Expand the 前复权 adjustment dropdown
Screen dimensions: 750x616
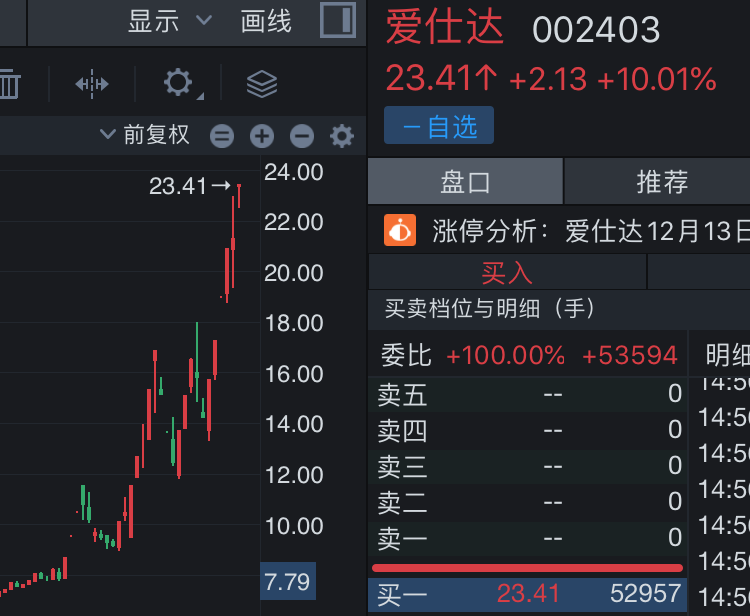coord(145,135)
